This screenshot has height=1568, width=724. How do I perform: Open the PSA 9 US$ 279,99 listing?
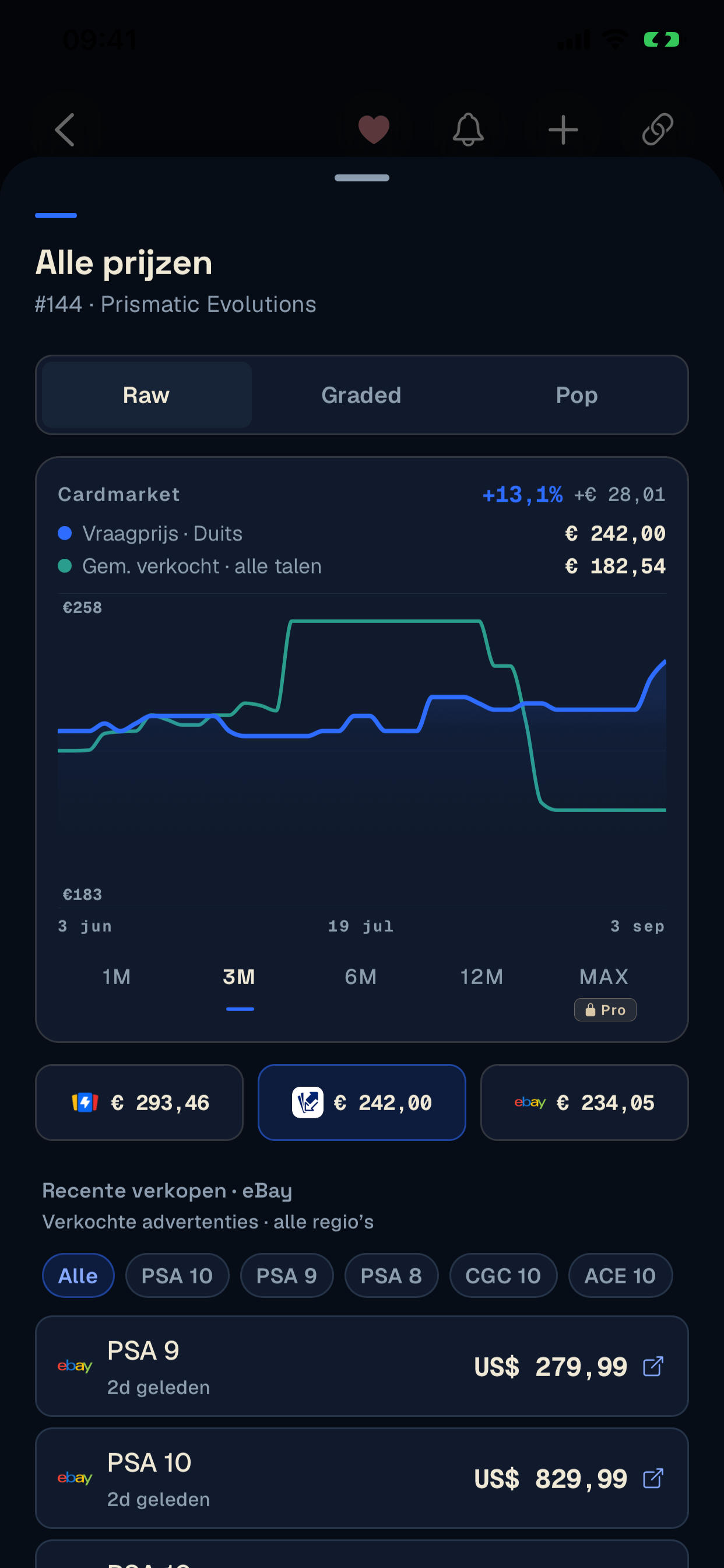tap(361, 1366)
